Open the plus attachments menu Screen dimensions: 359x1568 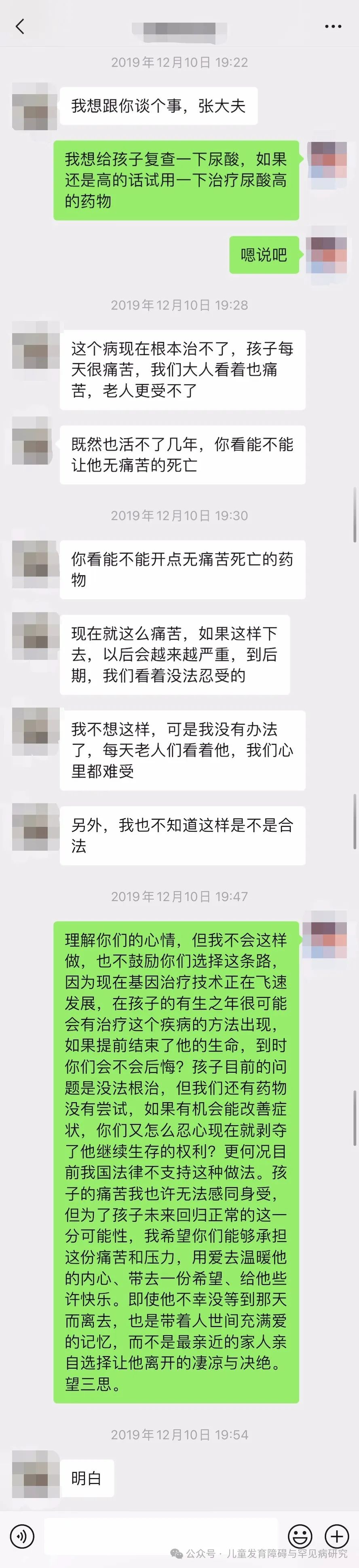336,1536
